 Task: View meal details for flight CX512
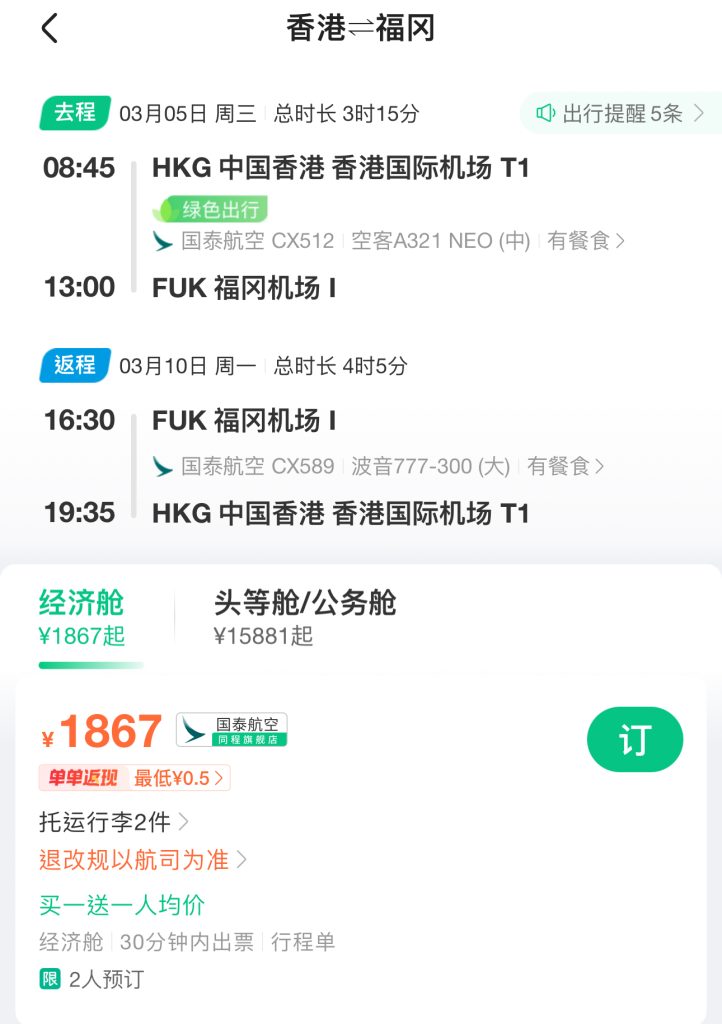[x=586, y=241]
